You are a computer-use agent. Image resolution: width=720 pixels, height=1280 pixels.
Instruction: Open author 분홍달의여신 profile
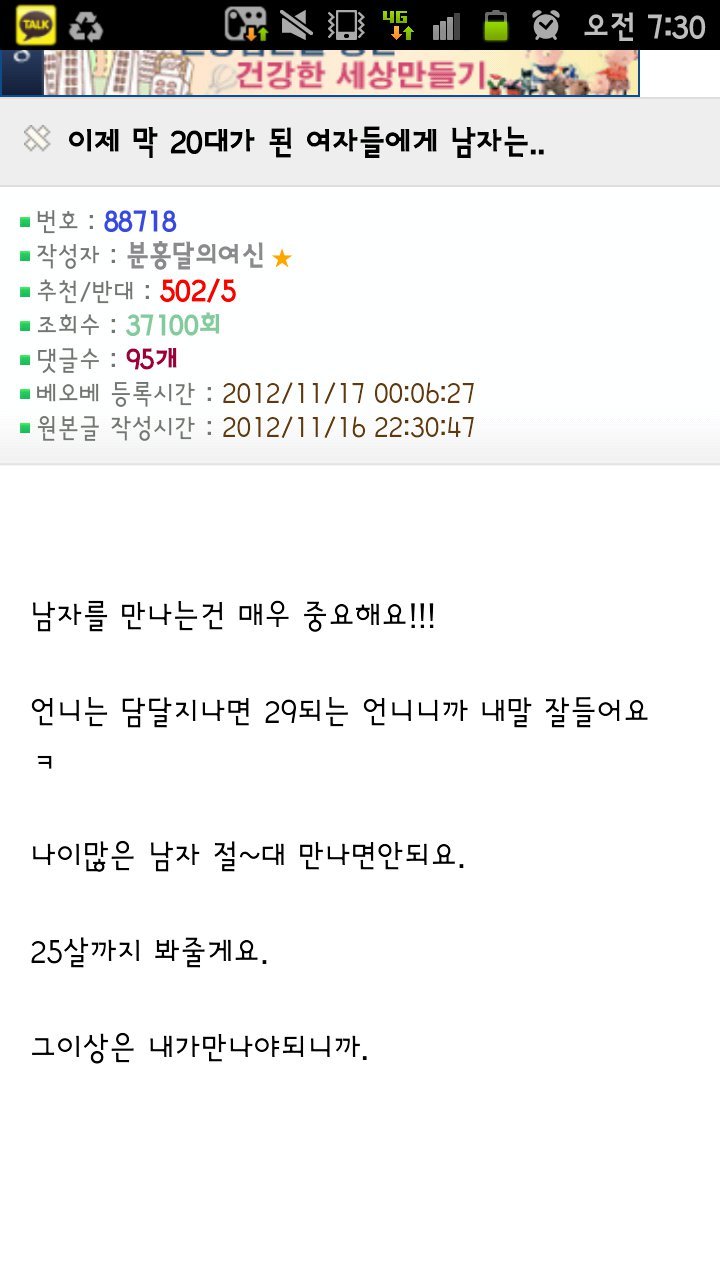pyautogui.click(x=196, y=257)
